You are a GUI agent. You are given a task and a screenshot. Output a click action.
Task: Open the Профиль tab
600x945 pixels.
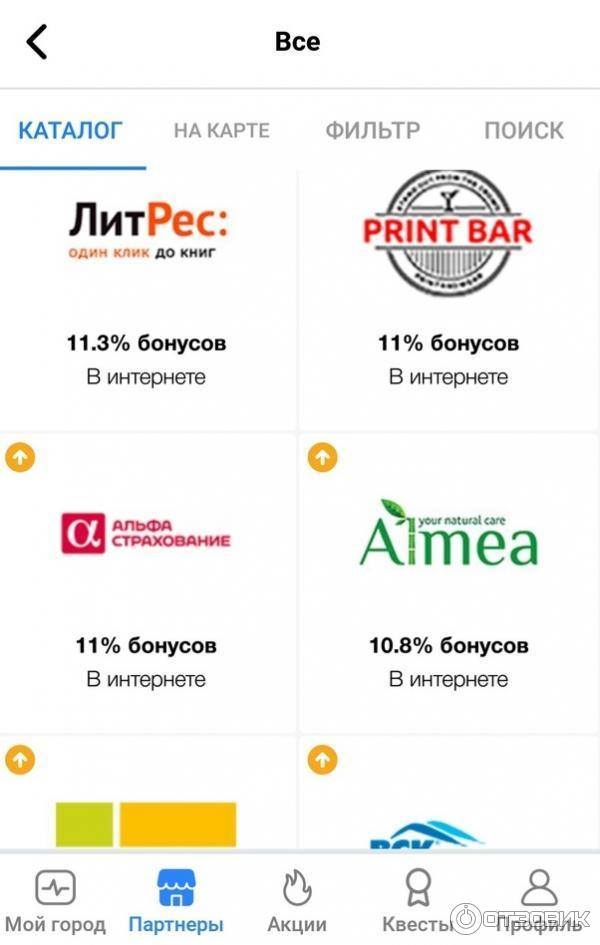539,902
